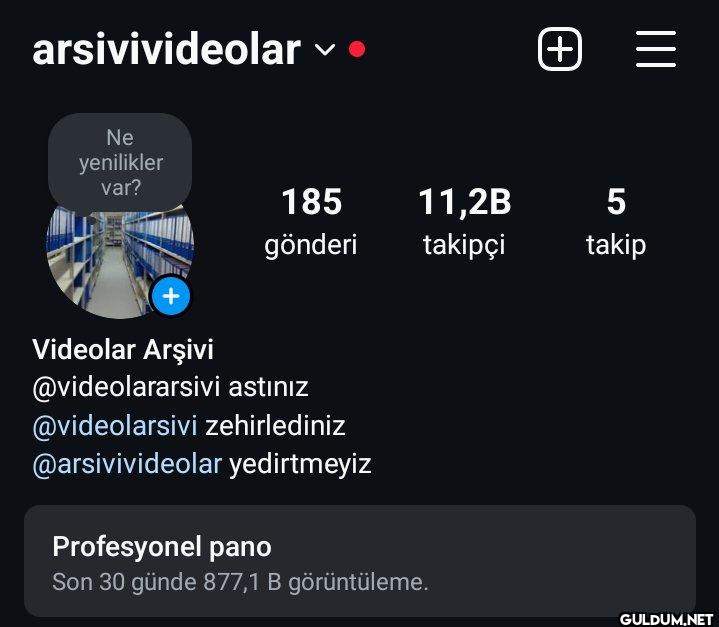
Task: Open the 5 takip following list
Action: [616, 221]
